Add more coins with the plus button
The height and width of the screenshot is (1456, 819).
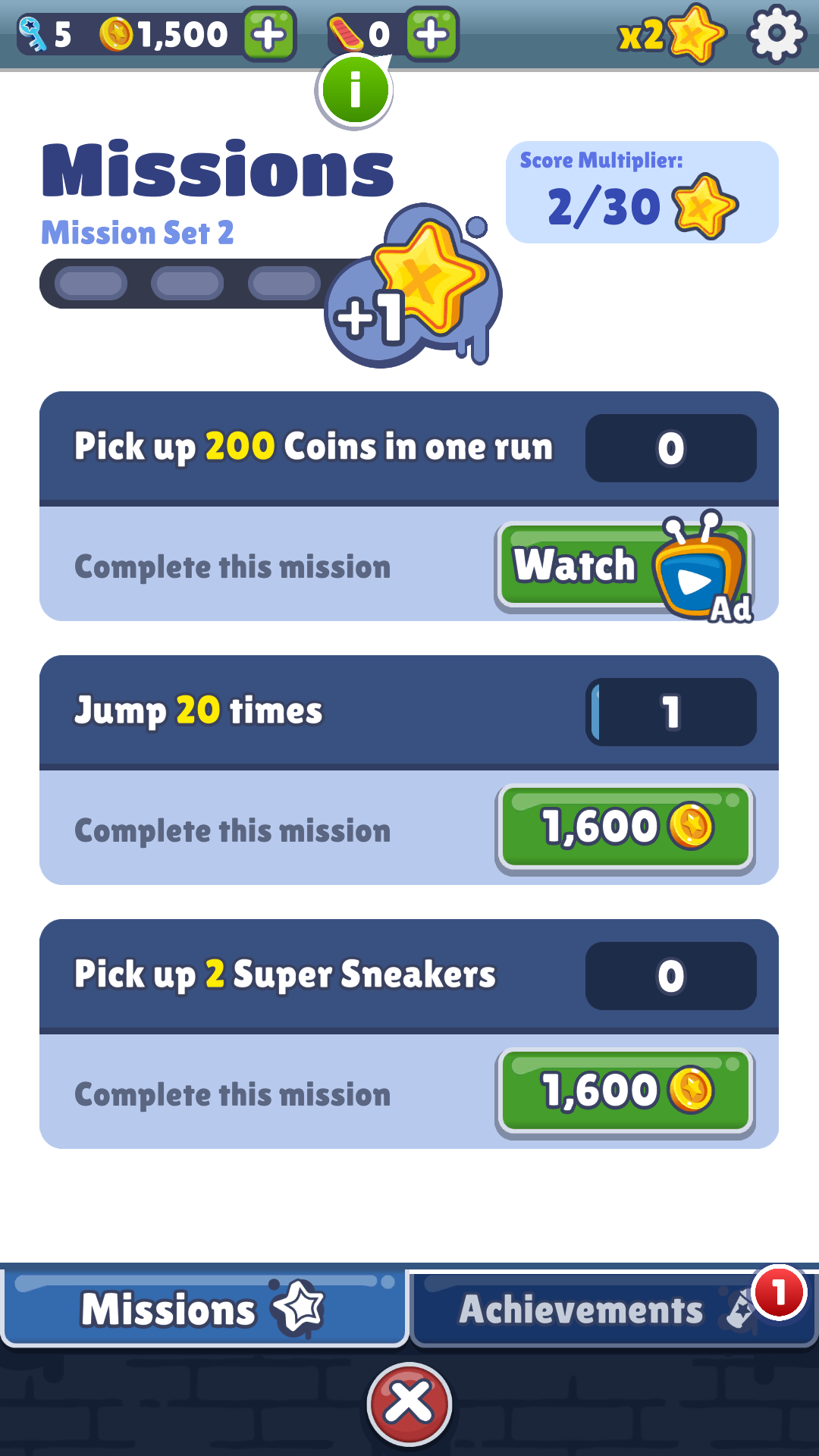click(x=269, y=34)
